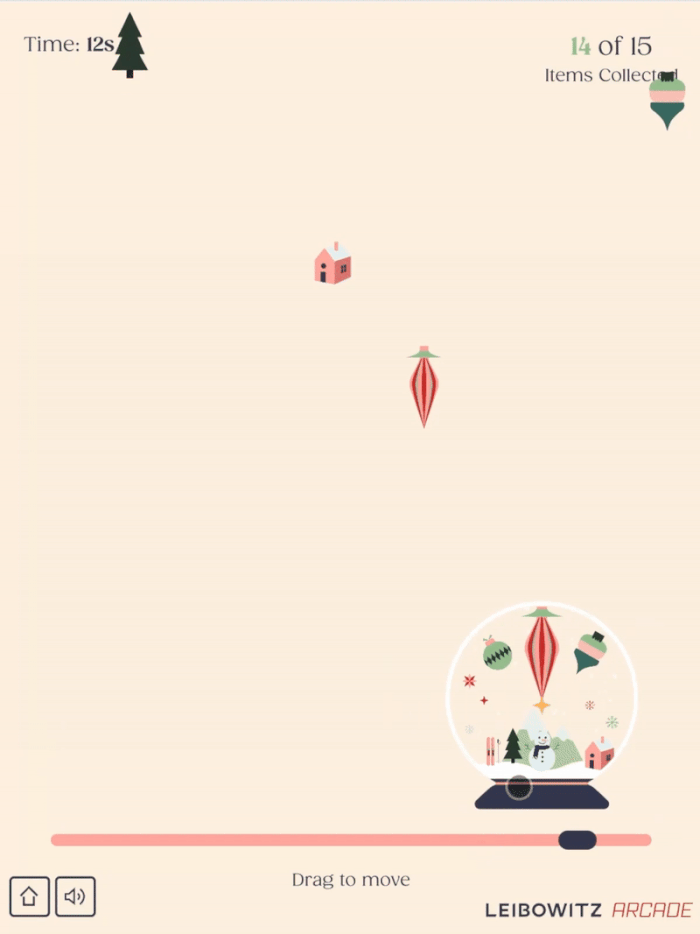Mute the game sound
700x934 pixels.
click(75, 896)
